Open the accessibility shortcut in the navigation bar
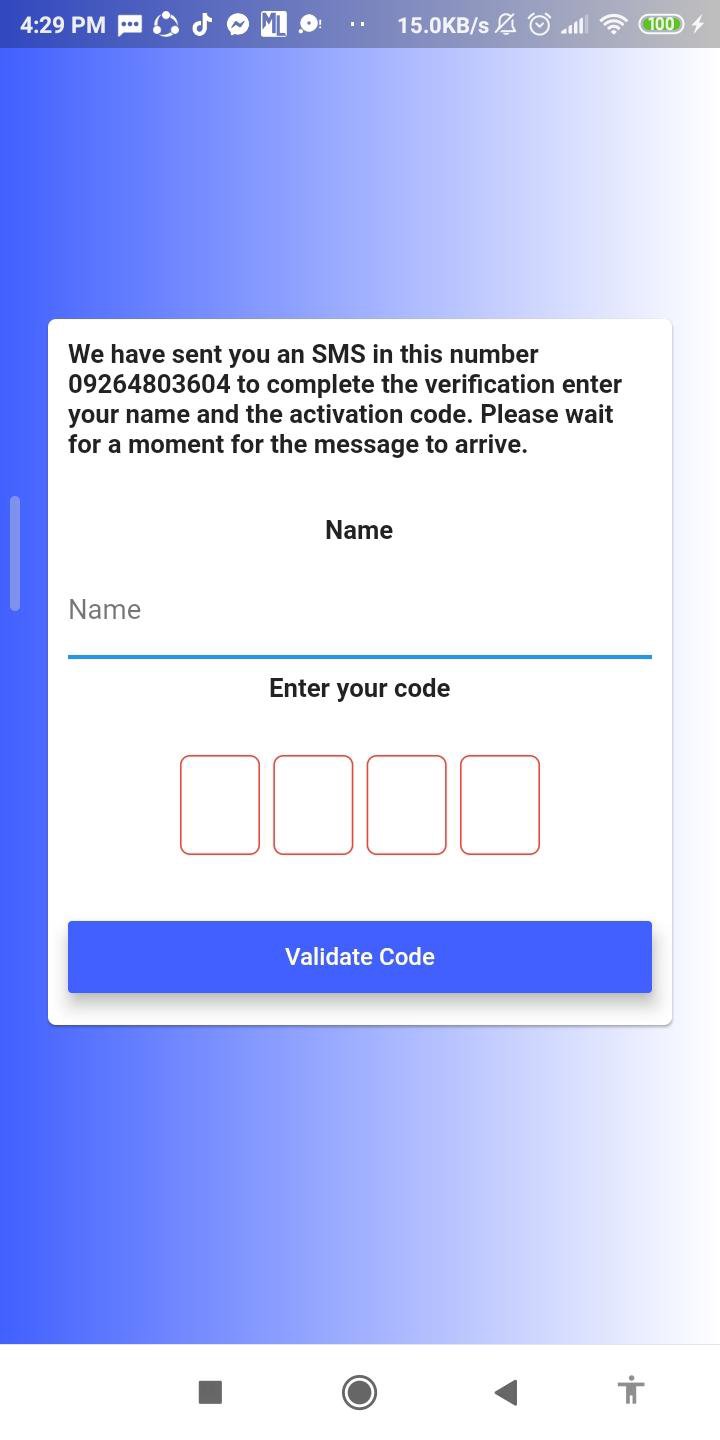Image resolution: width=720 pixels, height=1440 pixels. point(631,1390)
